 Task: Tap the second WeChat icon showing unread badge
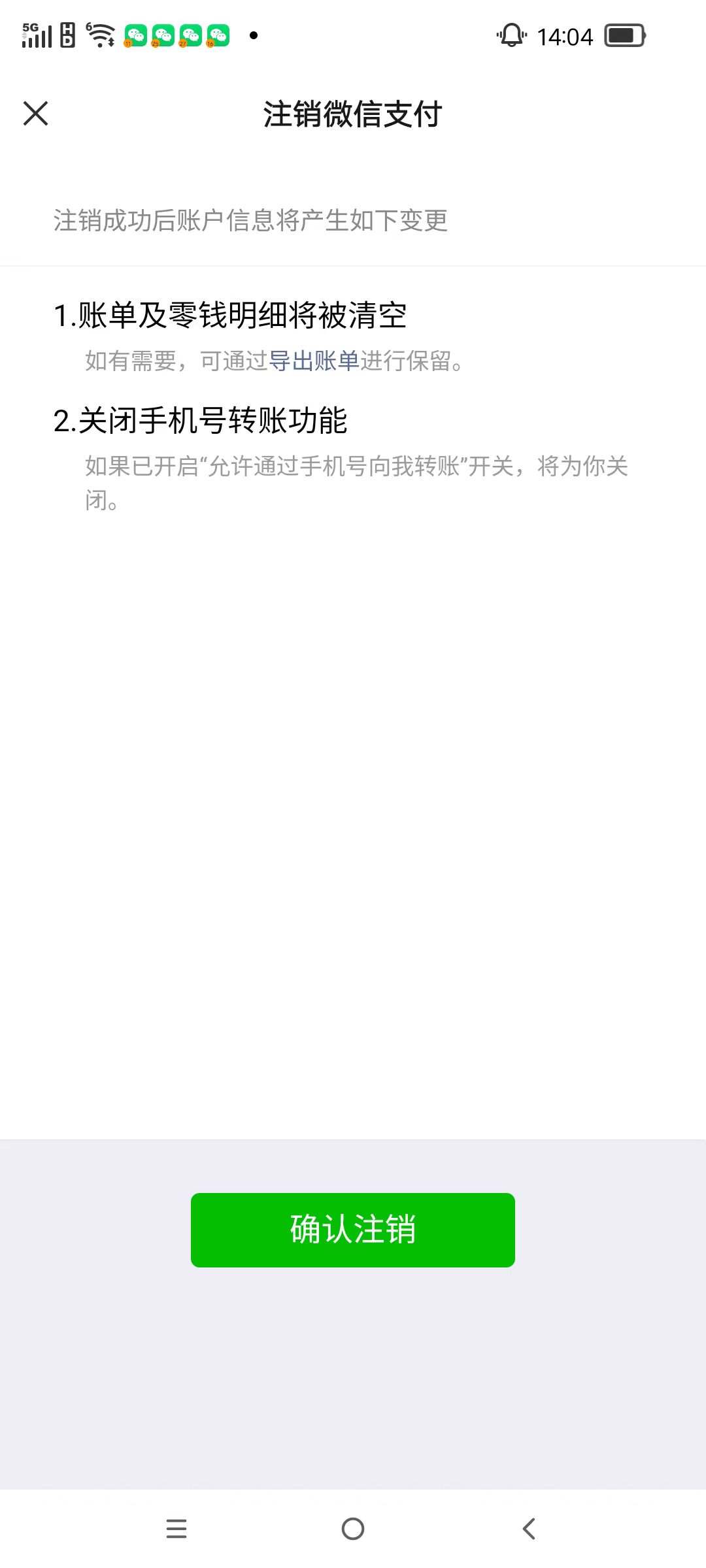click(165, 36)
